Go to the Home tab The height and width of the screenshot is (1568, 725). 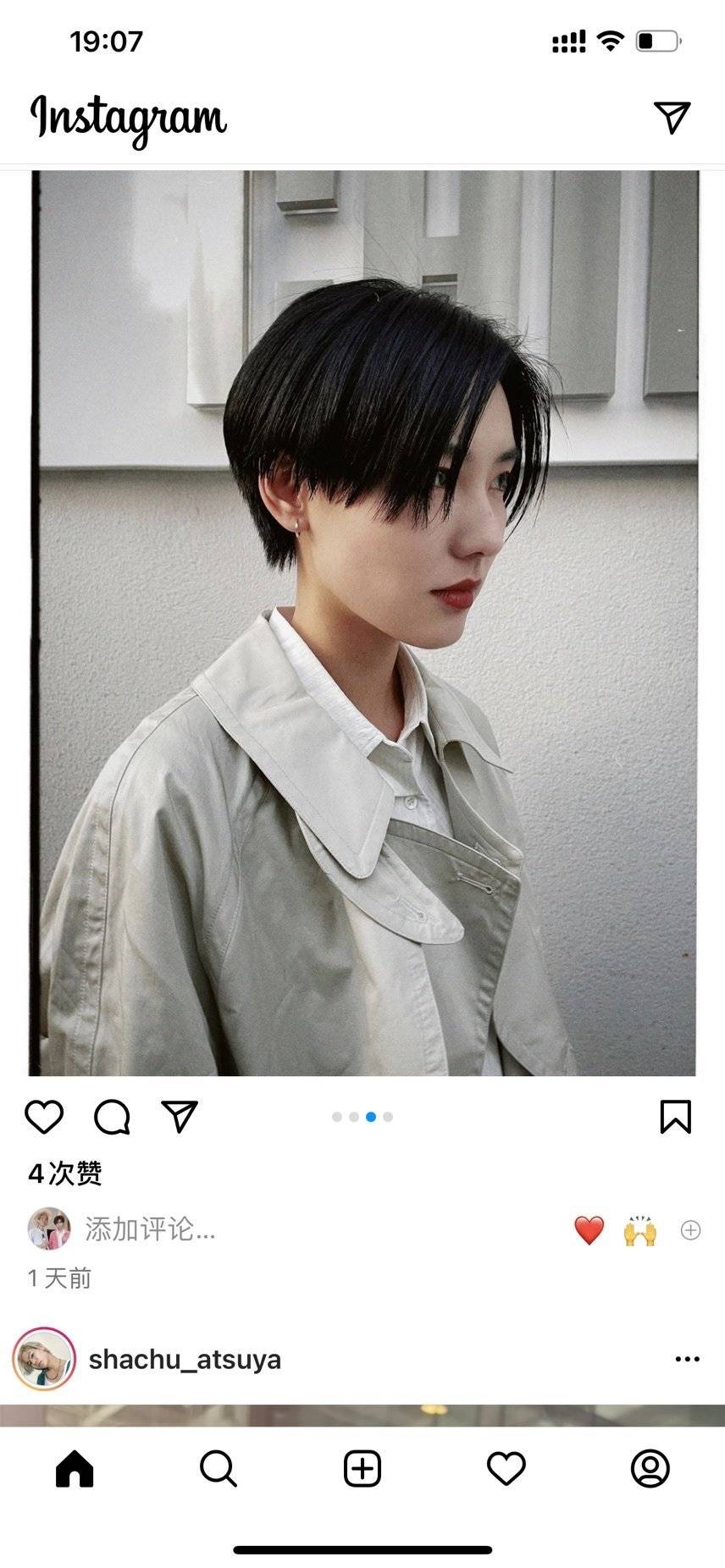(75, 1468)
